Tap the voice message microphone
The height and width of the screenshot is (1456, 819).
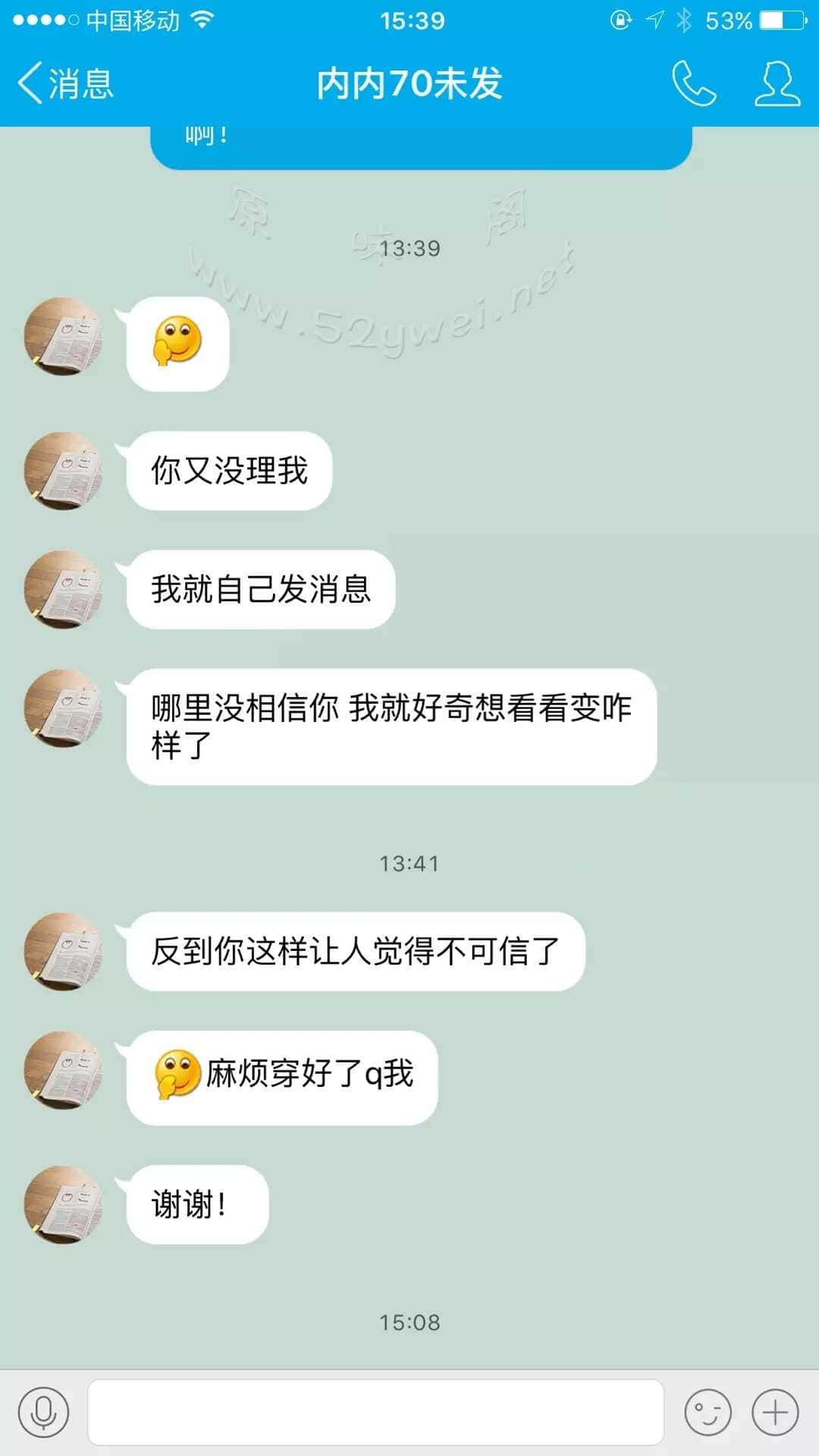43,1412
